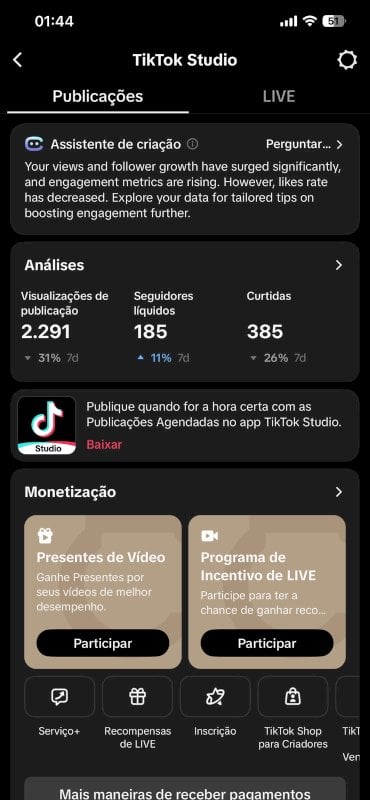Tap Participar under Programa de Incentivo de LIVE
370x800 pixels.
click(x=267, y=643)
